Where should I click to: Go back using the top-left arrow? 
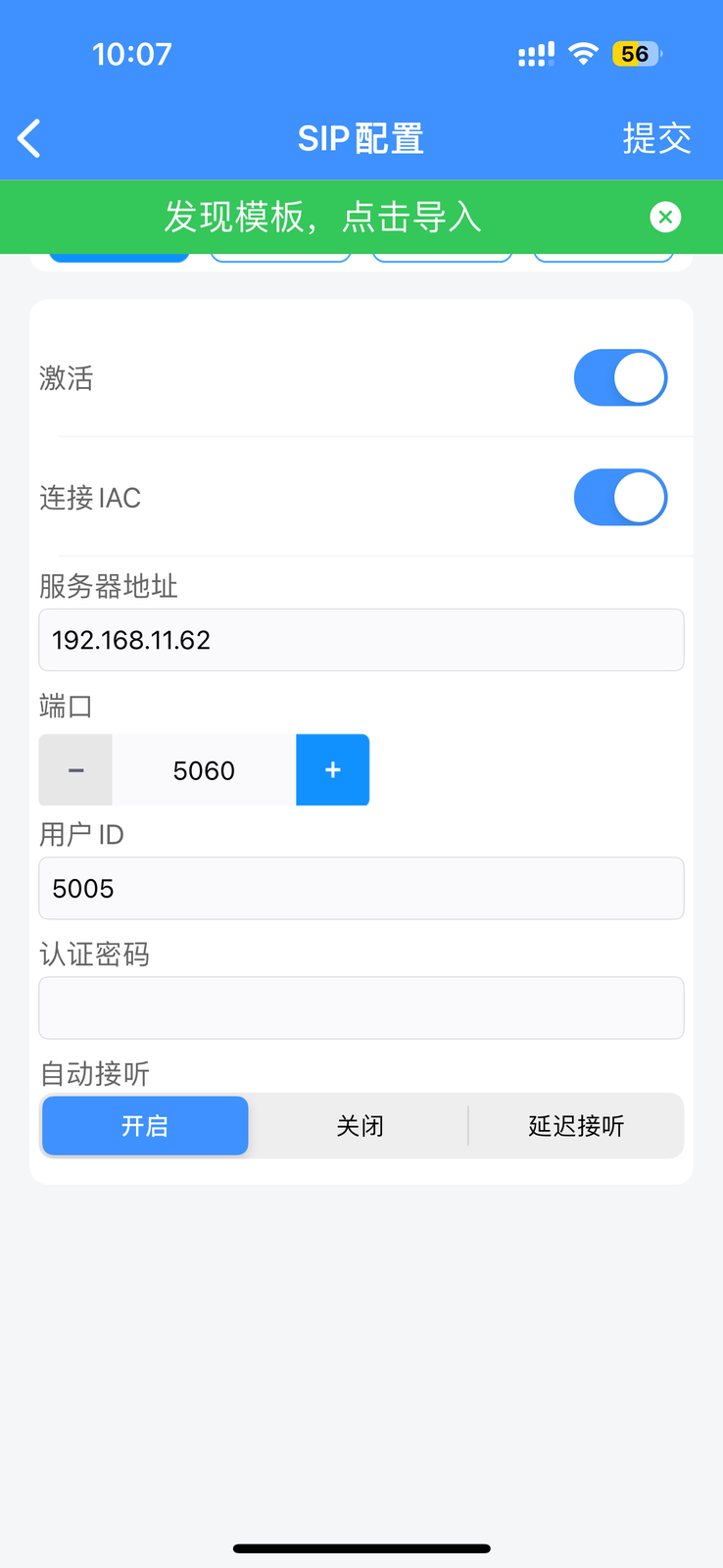30,138
